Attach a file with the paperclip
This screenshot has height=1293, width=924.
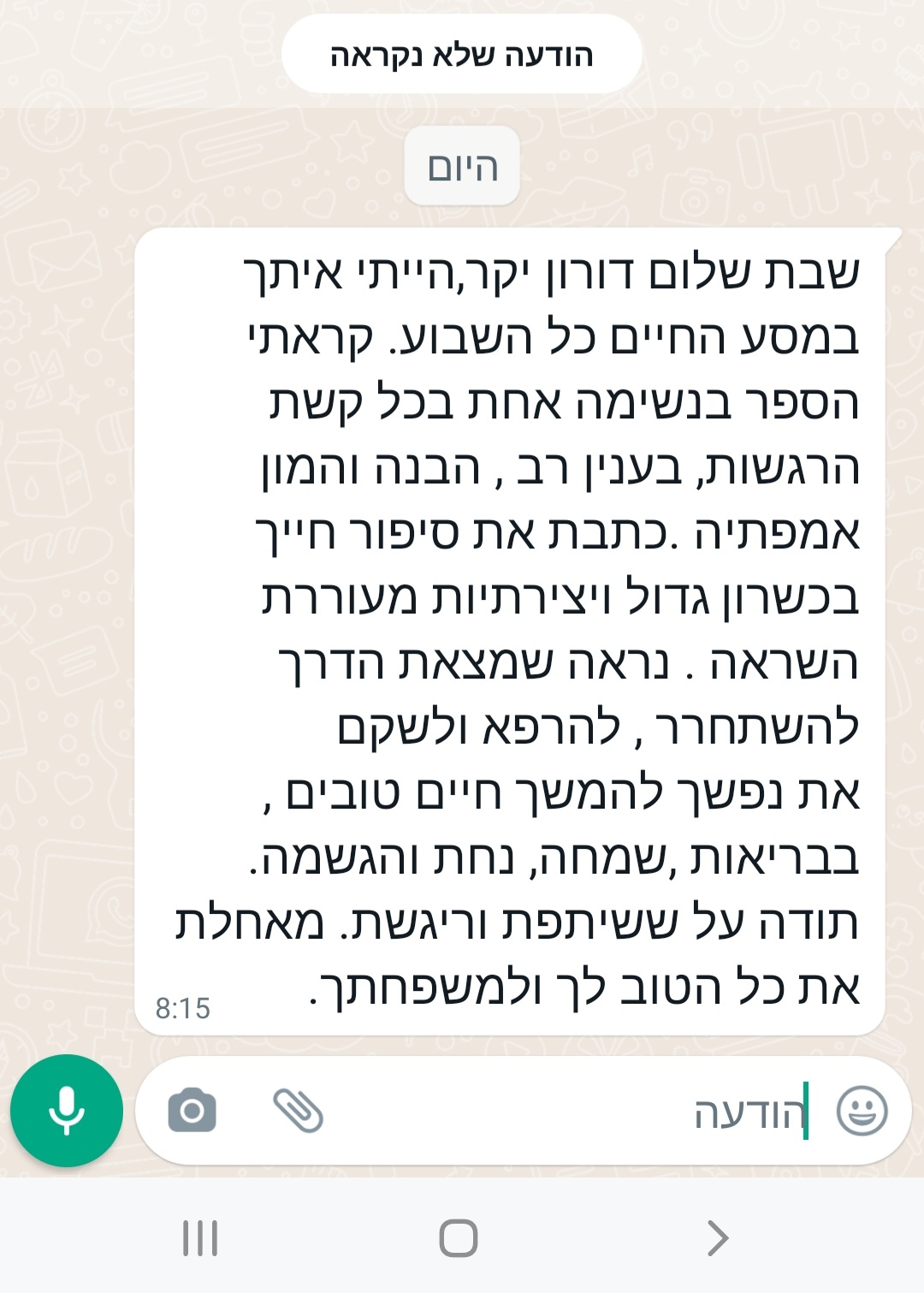pyautogui.click(x=298, y=1111)
